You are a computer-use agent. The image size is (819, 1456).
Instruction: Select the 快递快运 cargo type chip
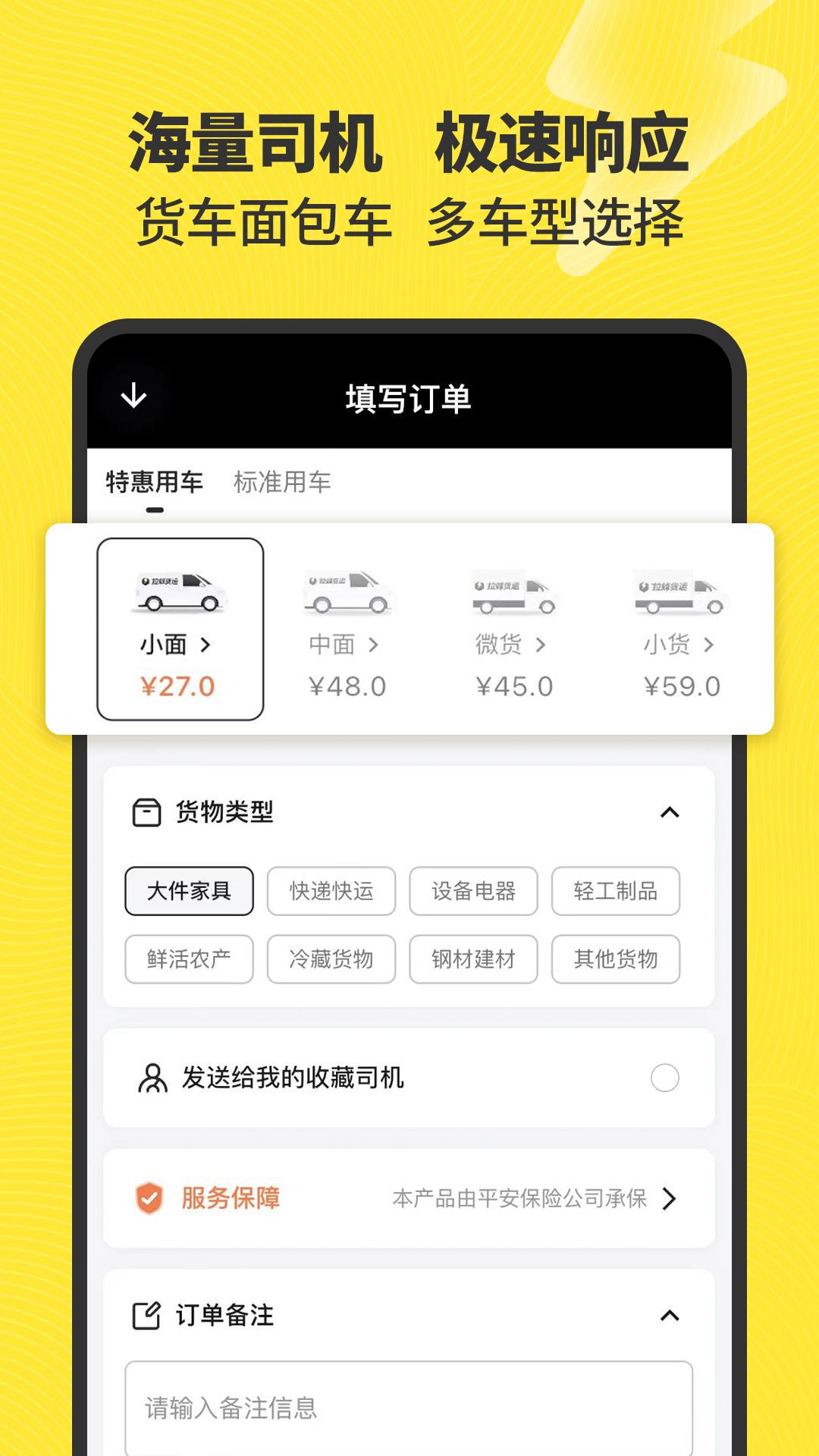pos(331,892)
